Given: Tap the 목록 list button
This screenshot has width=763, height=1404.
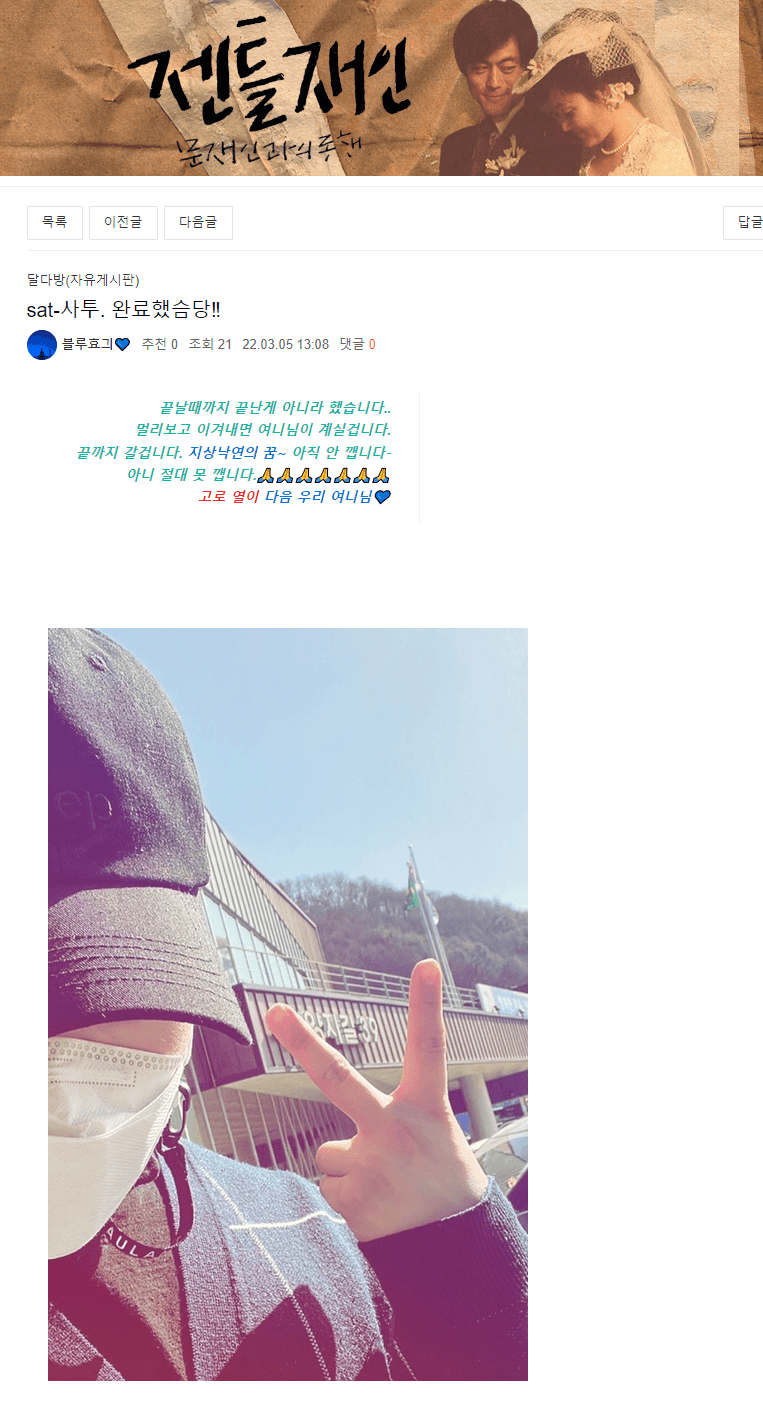Looking at the screenshot, I should click(55, 223).
